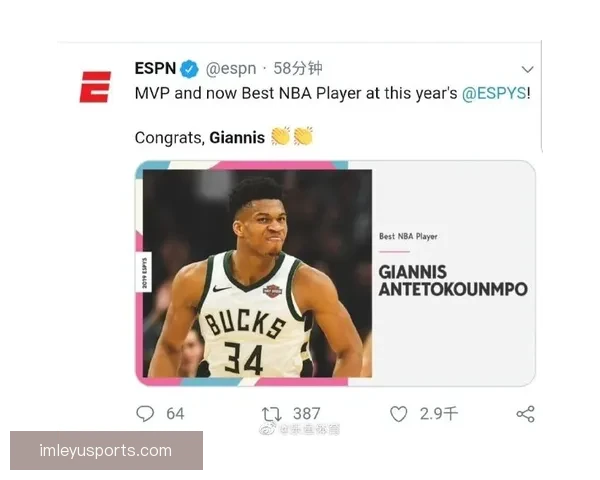Image resolution: width=600 pixels, height=480 pixels.
Task: View the Giannis Antetokounmpo award image
Action: point(335,272)
